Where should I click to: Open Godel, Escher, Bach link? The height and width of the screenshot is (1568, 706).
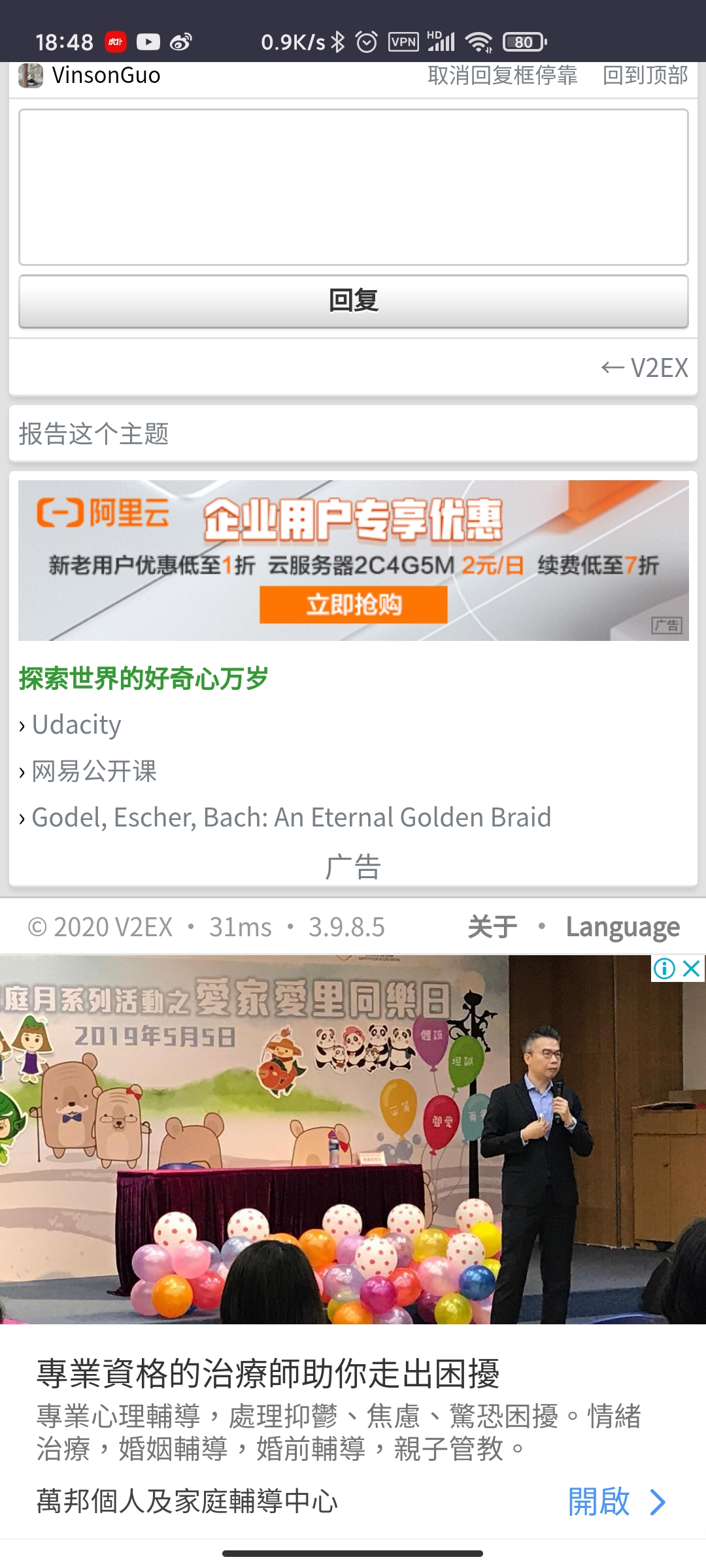(x=291, y=817)
